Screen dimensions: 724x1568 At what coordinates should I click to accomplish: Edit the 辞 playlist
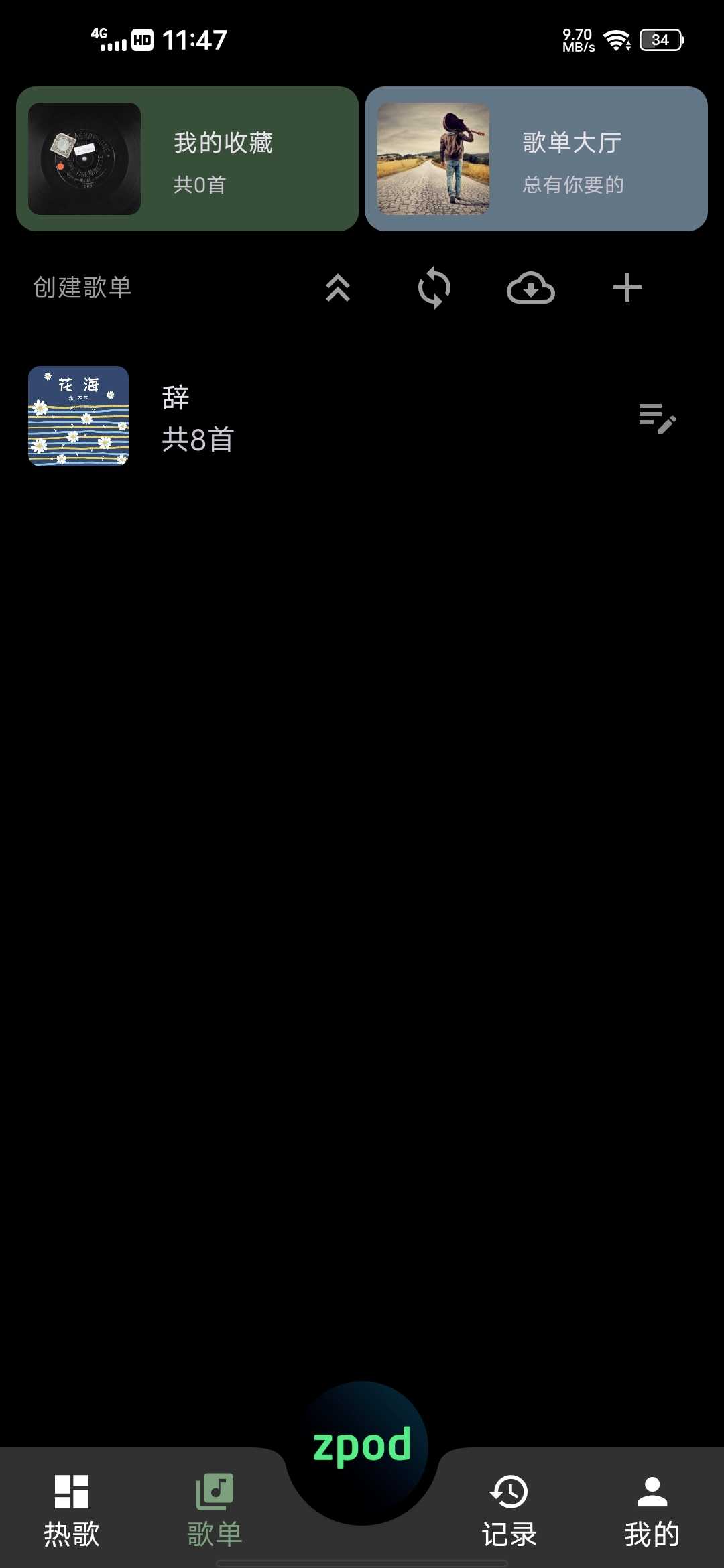657,418
